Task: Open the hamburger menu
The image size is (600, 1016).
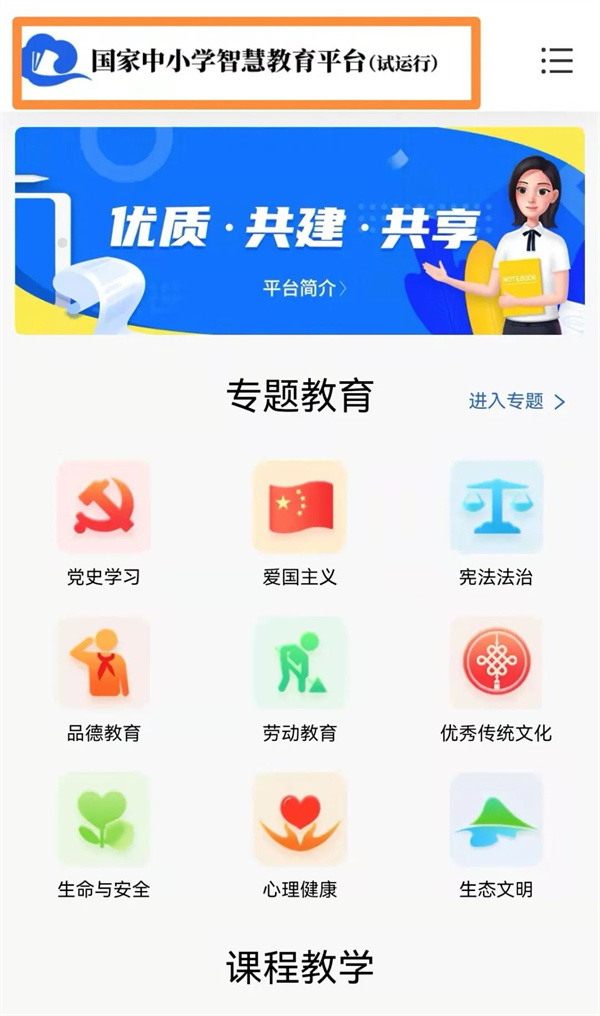Action: 556,60
